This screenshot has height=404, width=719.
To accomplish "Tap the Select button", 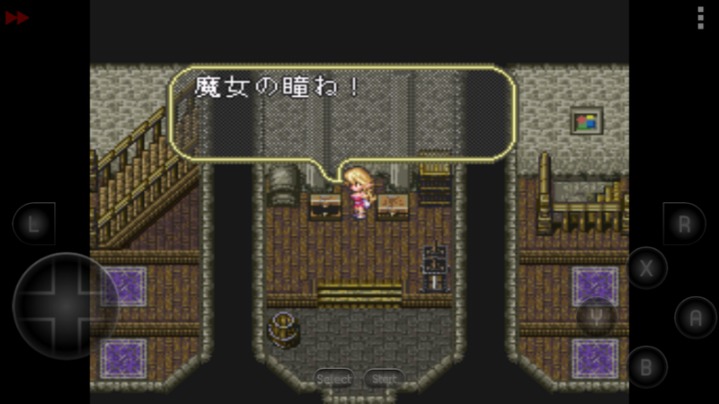I will [x=334, y=379].
